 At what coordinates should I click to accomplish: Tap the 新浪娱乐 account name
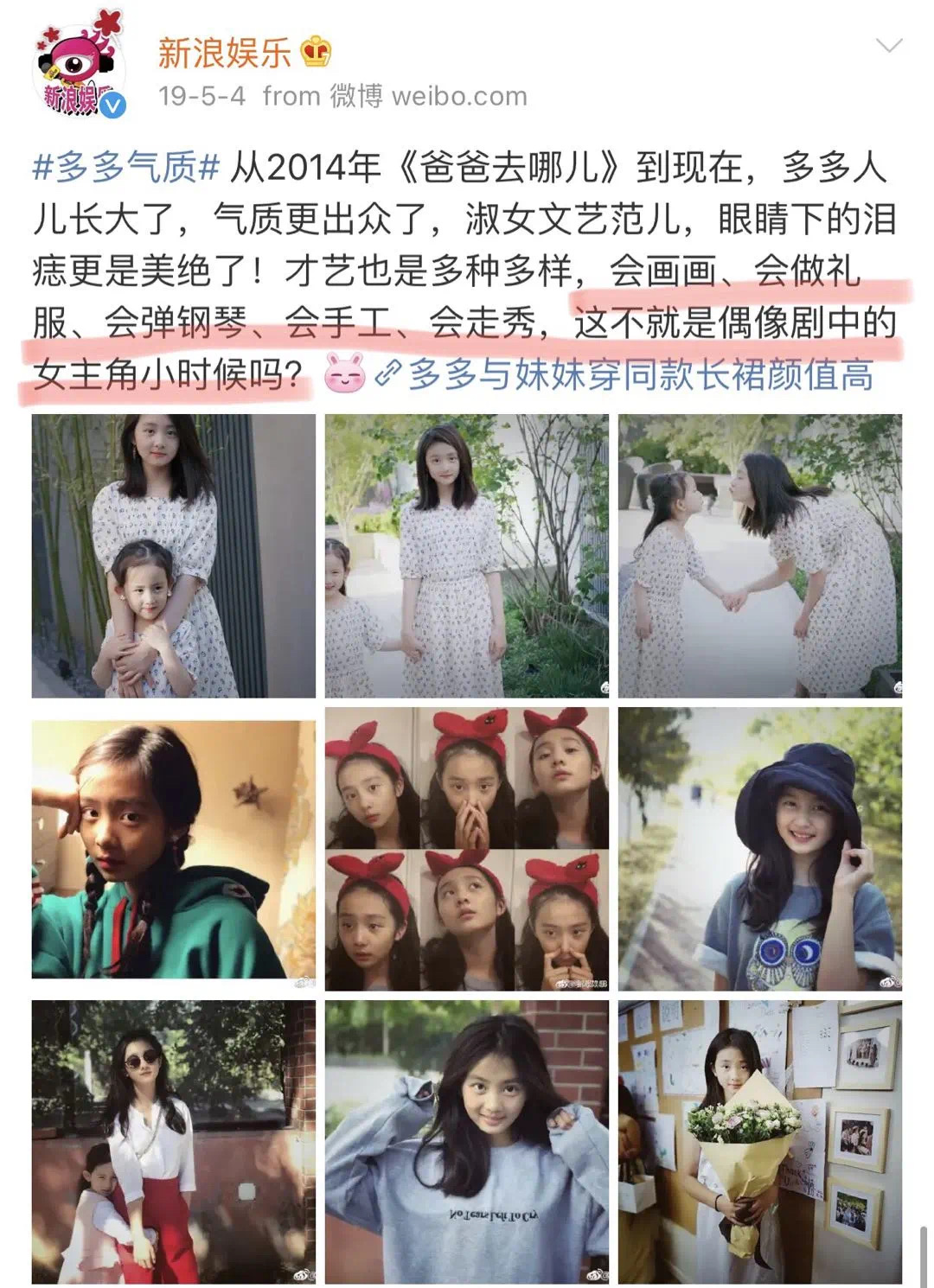(x=225, y=54)
